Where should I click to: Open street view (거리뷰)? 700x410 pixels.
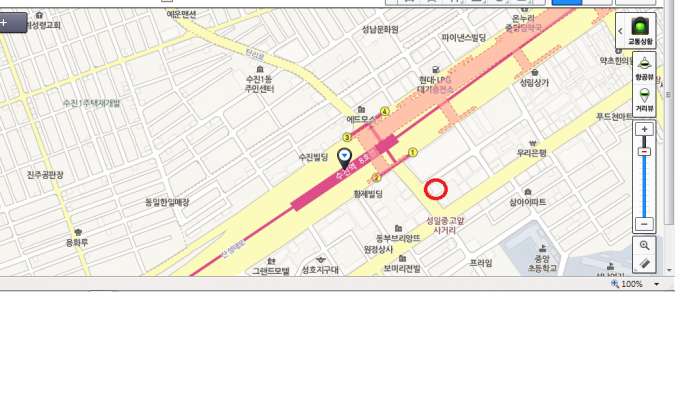point(644,98)
